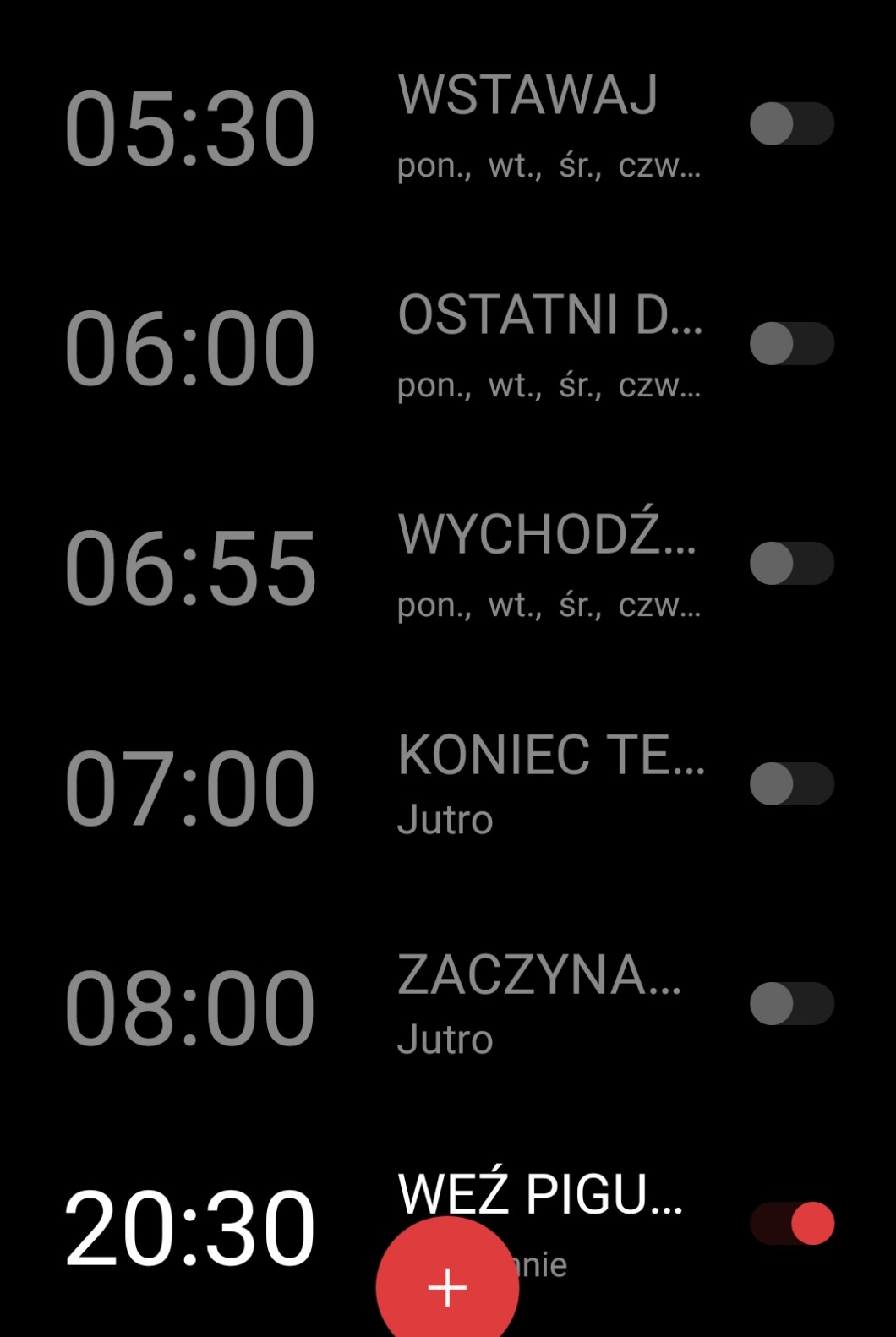This screenshot has width=896, height=1337.
Task: Edit the 06:00 OSTATNI alarm
Action: point(190,348)
